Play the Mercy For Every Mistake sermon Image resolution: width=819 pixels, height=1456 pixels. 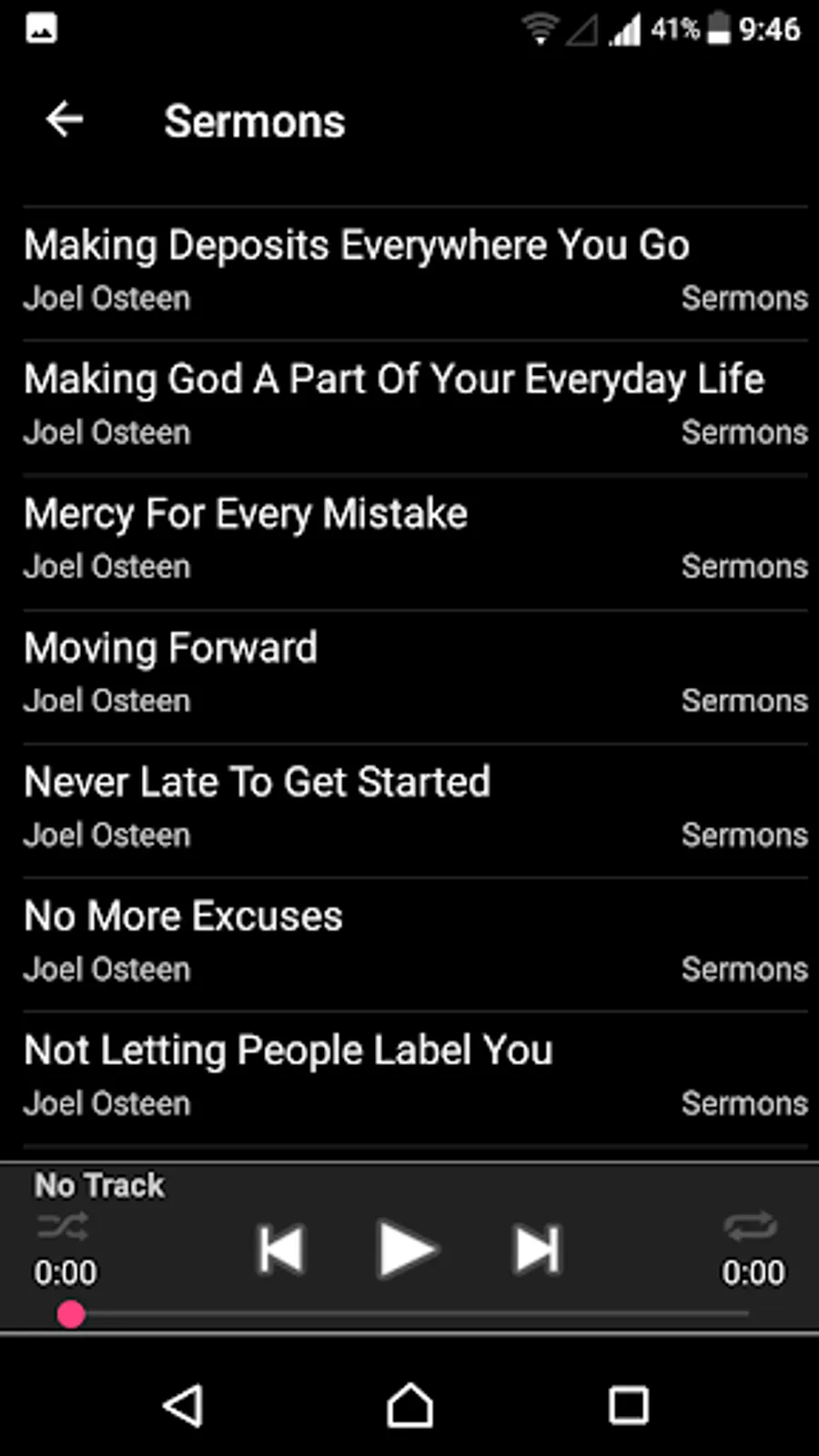click(246, 539)
